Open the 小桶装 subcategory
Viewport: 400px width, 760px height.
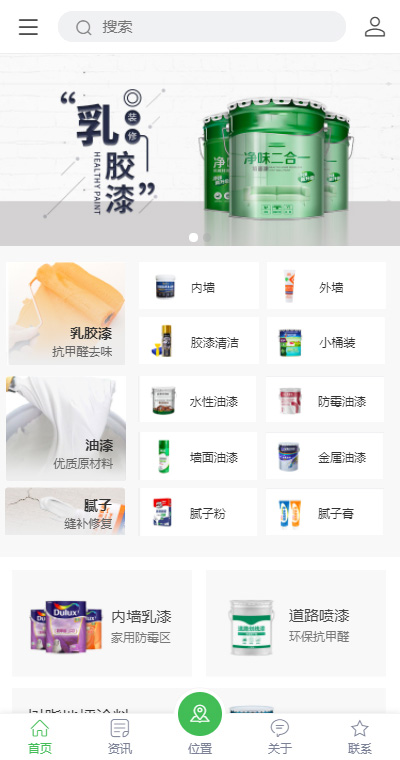pyautogui.click(x=326, y=341)
